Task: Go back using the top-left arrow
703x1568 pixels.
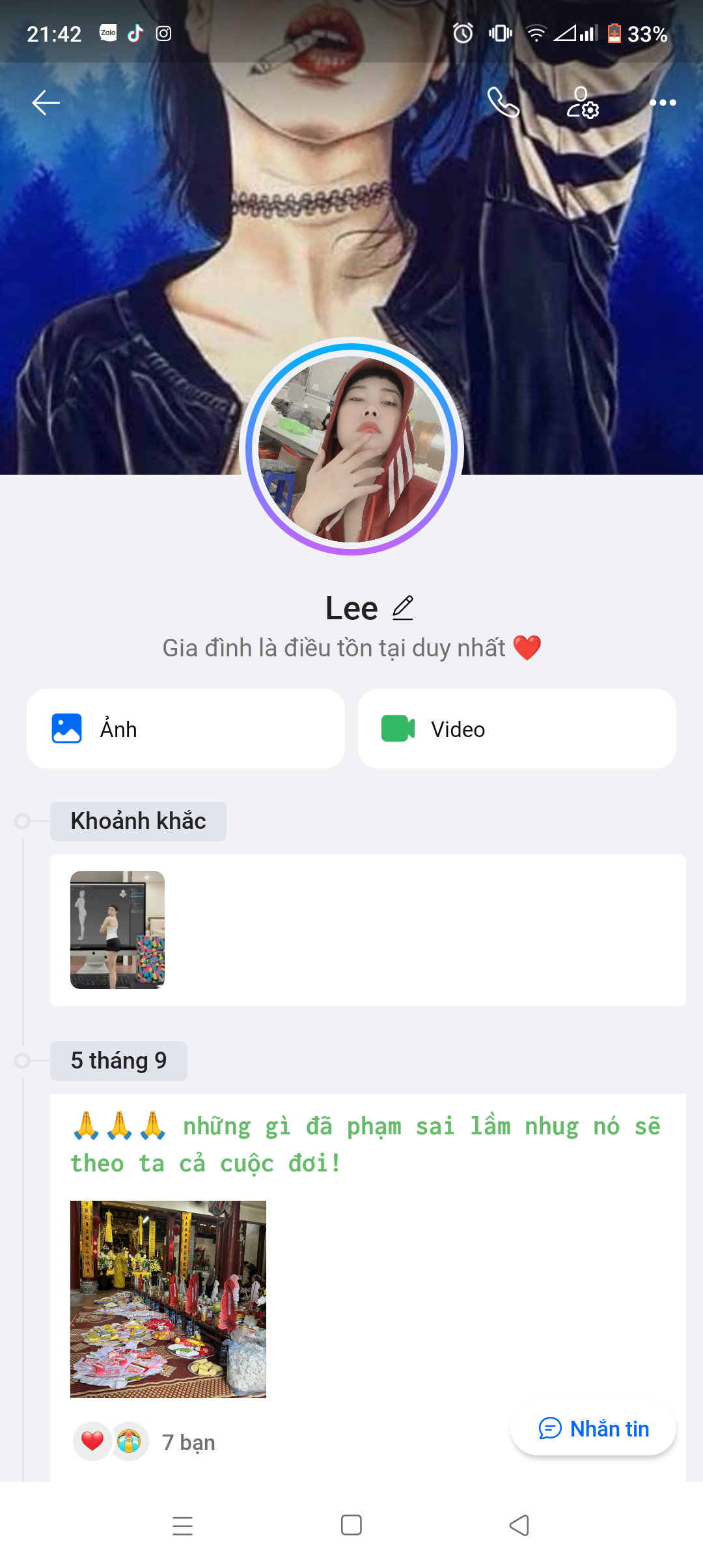Action: [46, 103]
